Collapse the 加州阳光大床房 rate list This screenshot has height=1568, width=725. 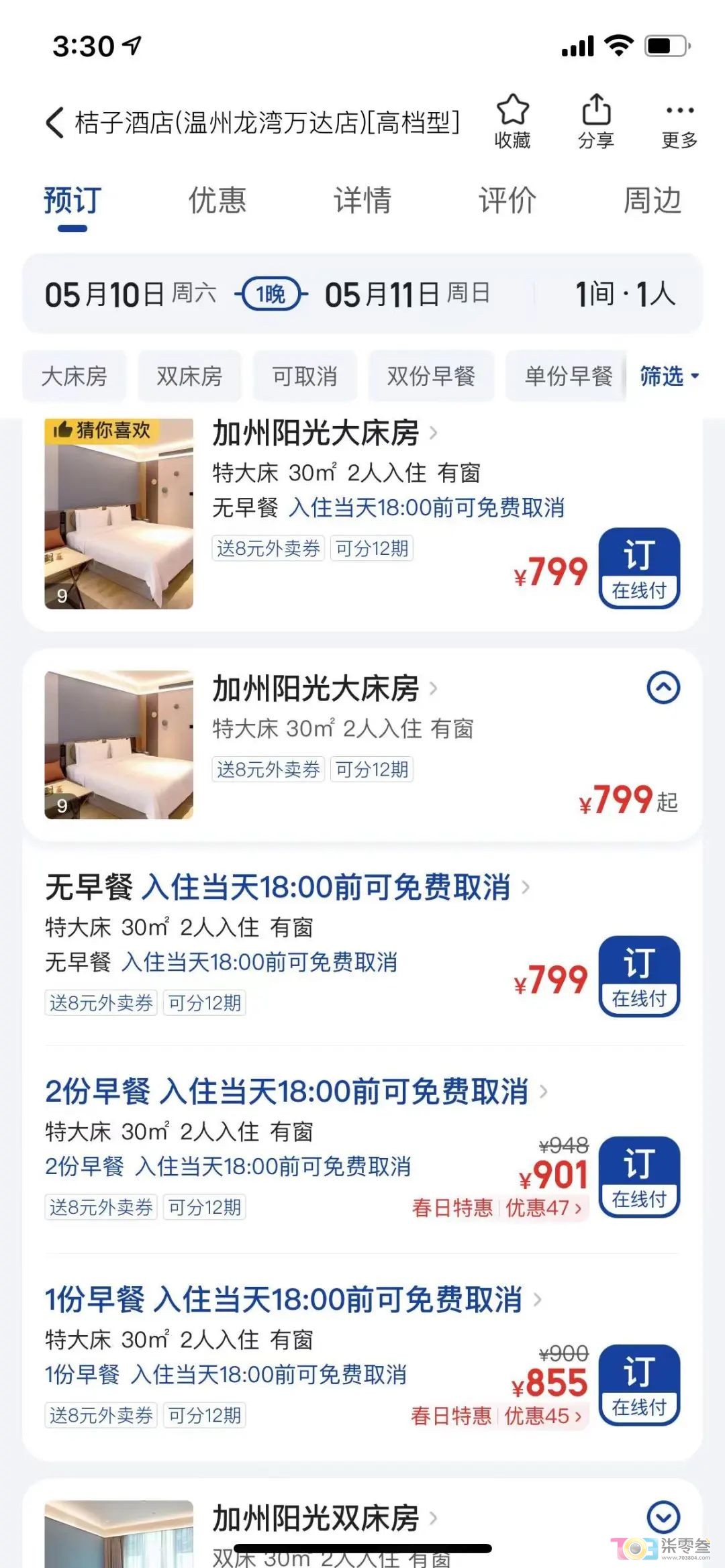[x=663, y=688]
